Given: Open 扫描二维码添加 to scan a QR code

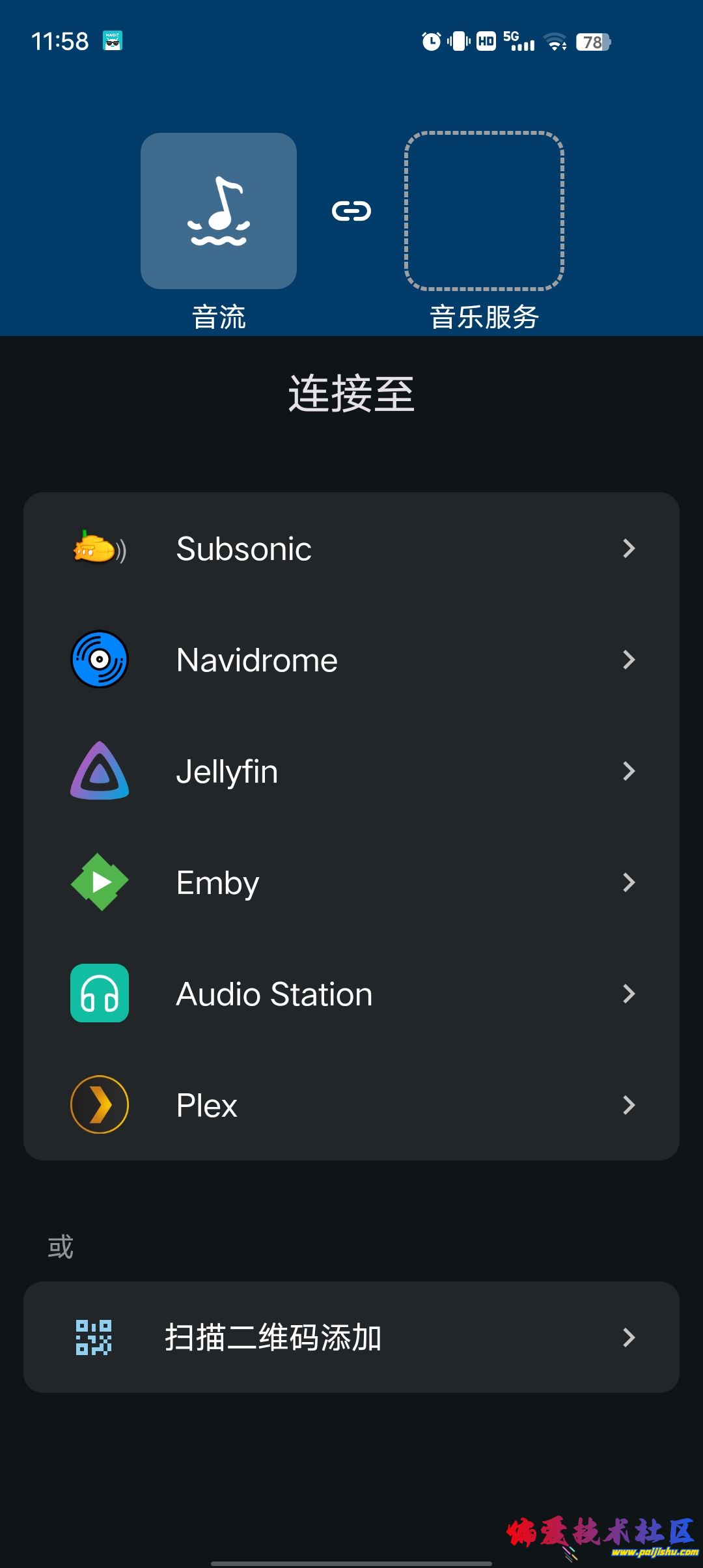Looking at the screenshot, I should pyautogui.click(x=351, y=1337).
